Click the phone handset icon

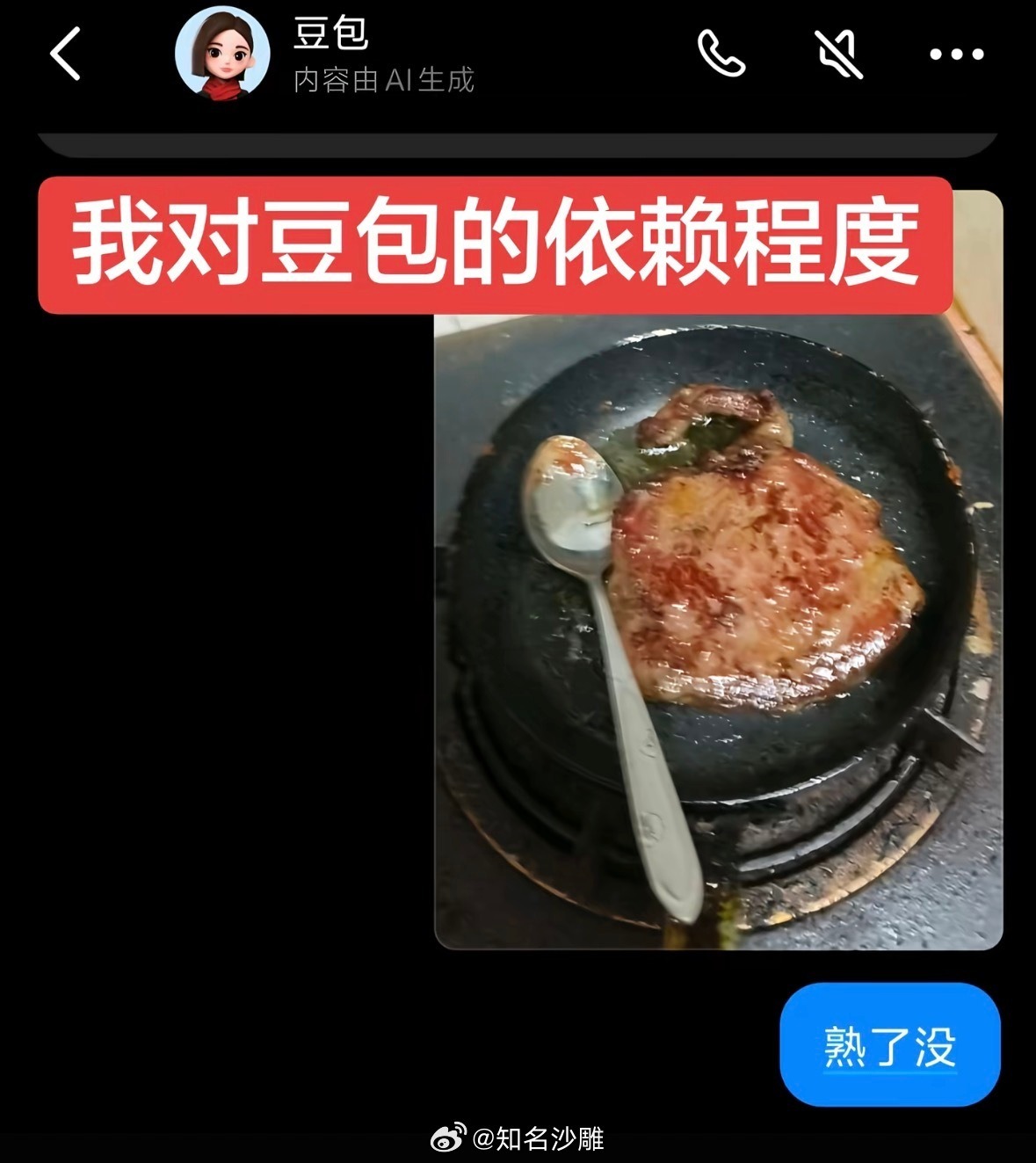point(722,53)
